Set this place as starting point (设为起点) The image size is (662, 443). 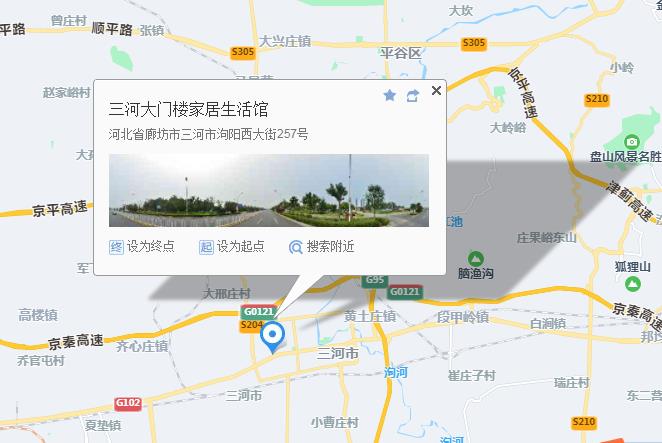pyautogui.click(x=232, y=246)
